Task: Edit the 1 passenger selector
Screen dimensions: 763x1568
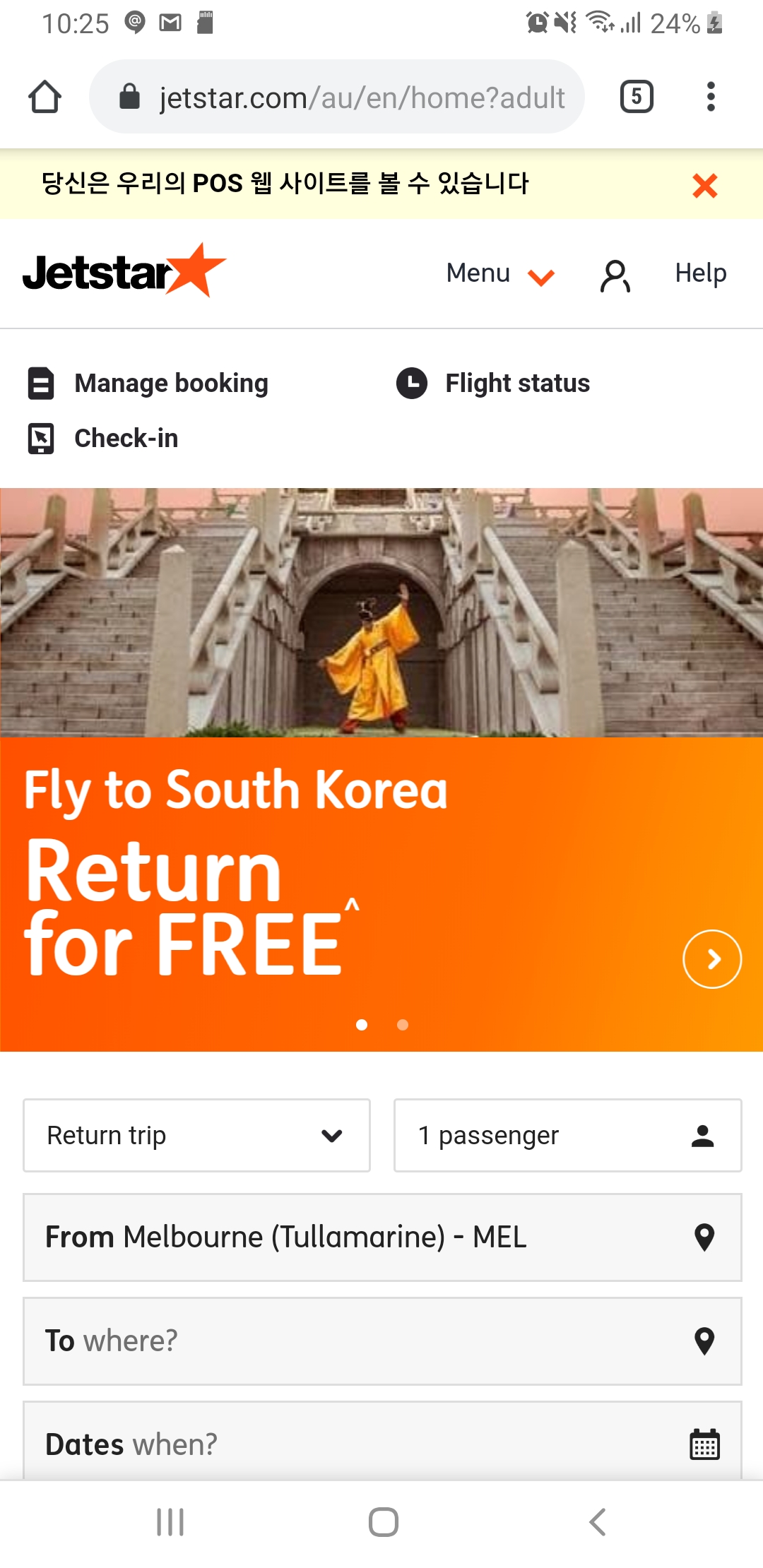Action: (x=567, y=1135)
